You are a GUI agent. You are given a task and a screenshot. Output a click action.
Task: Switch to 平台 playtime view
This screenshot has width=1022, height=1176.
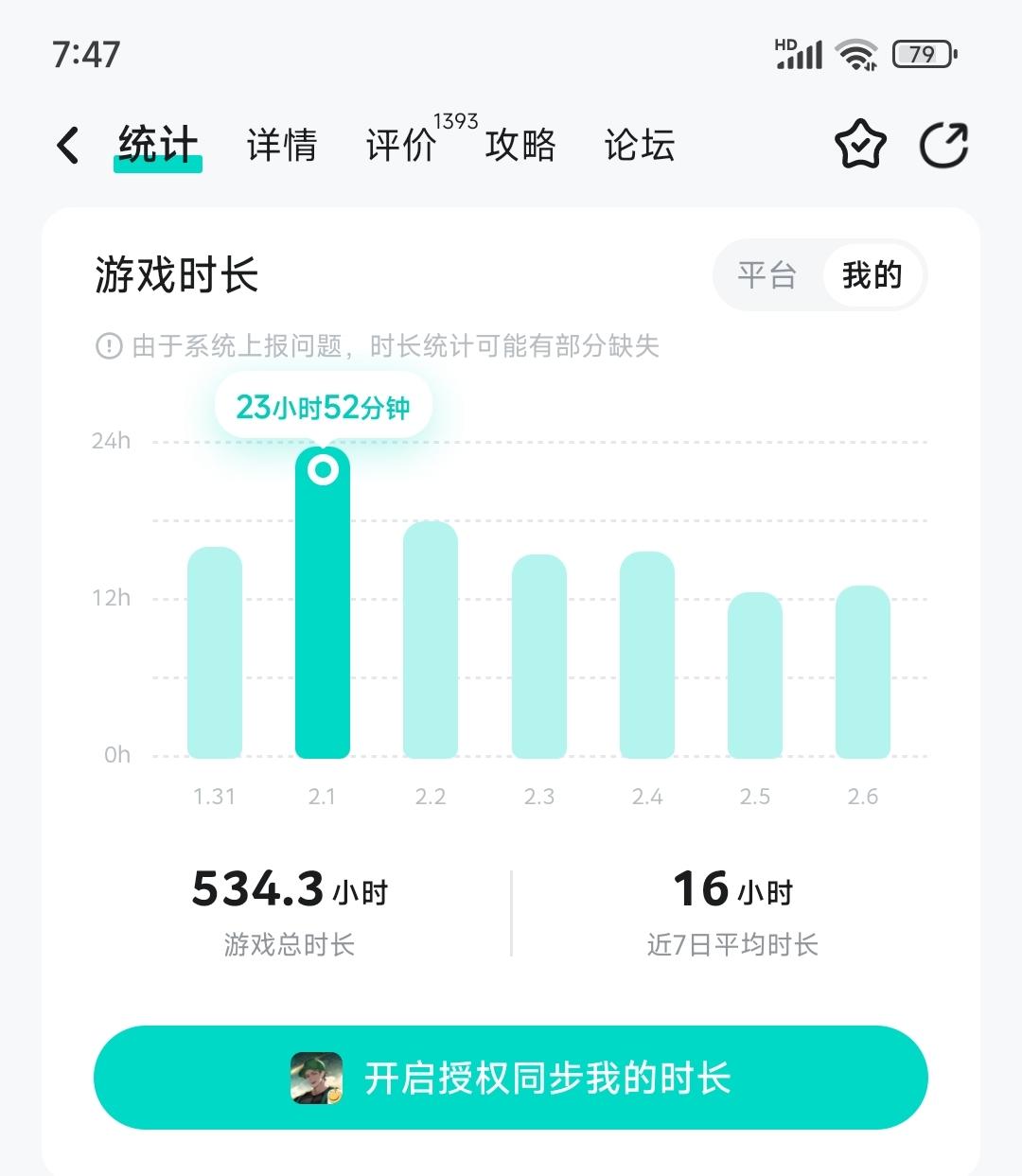point(766,275)
